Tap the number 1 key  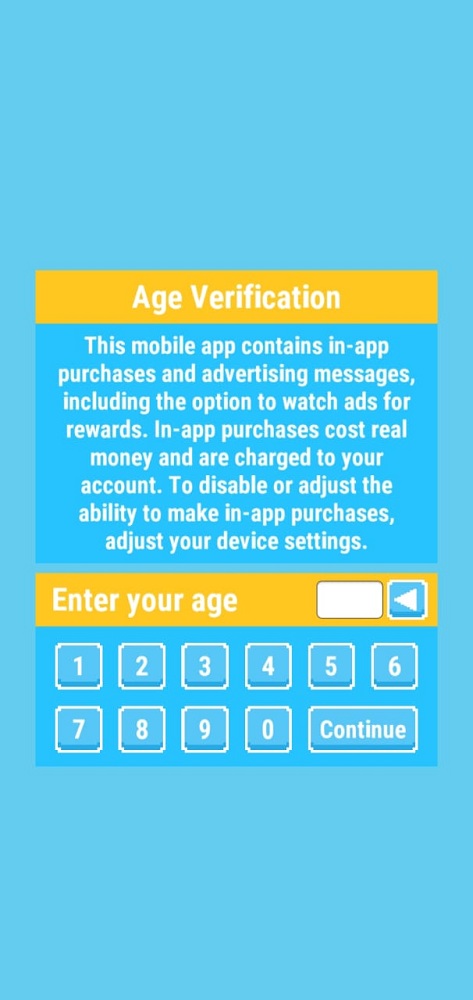78,666
